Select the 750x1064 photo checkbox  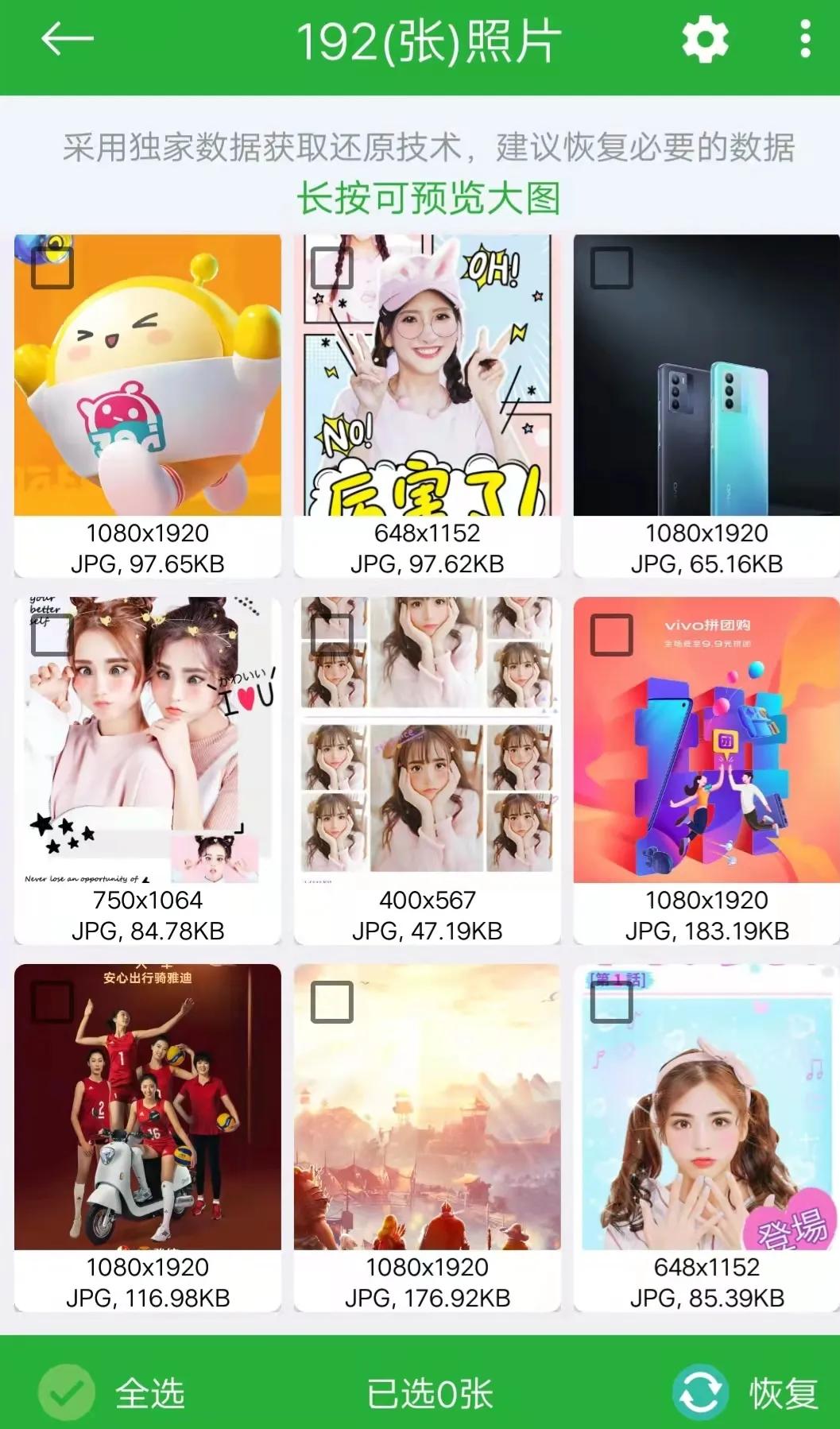click(x=52, y=634)
